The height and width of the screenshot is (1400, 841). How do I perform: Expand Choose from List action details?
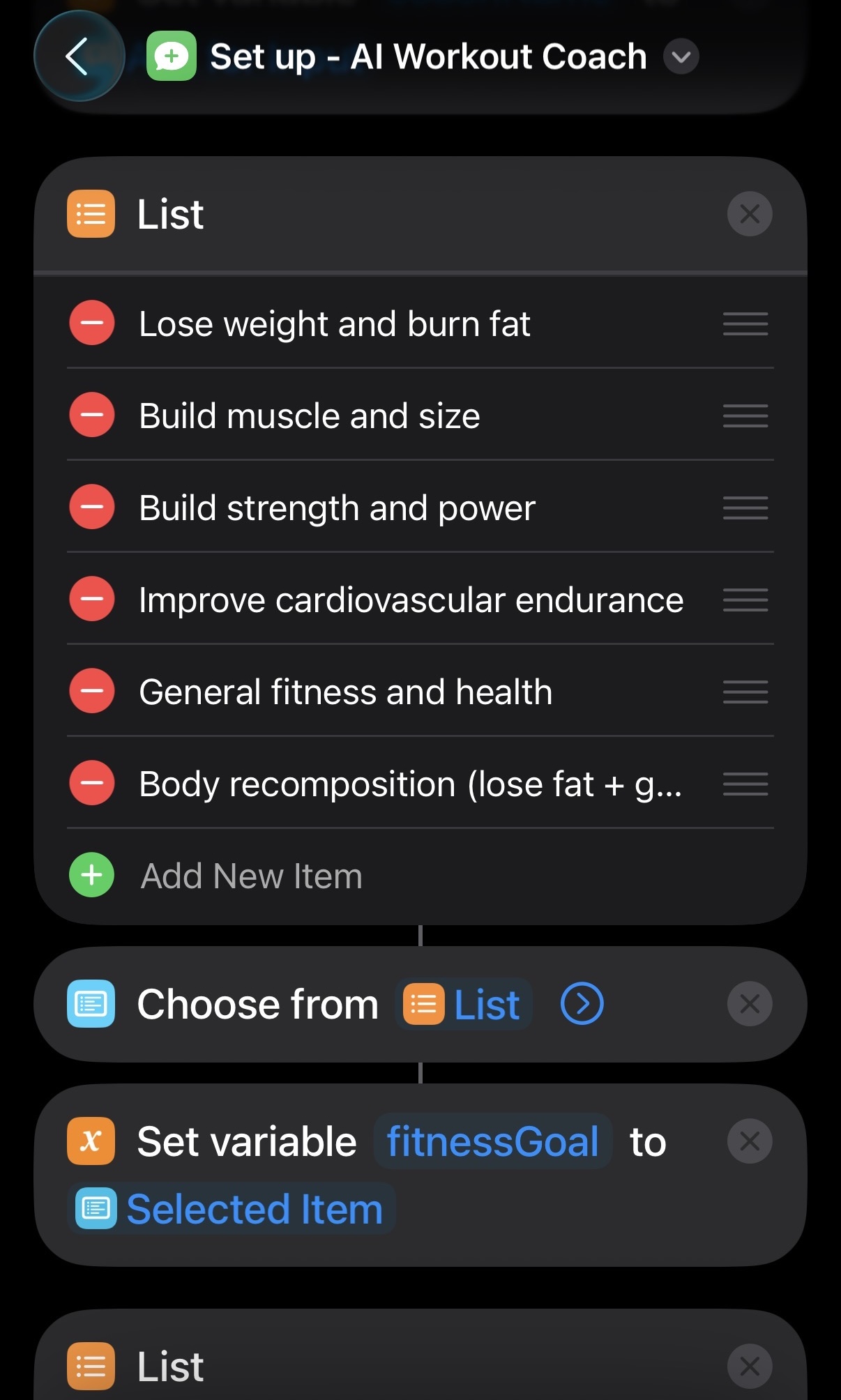click(581, 1005)
